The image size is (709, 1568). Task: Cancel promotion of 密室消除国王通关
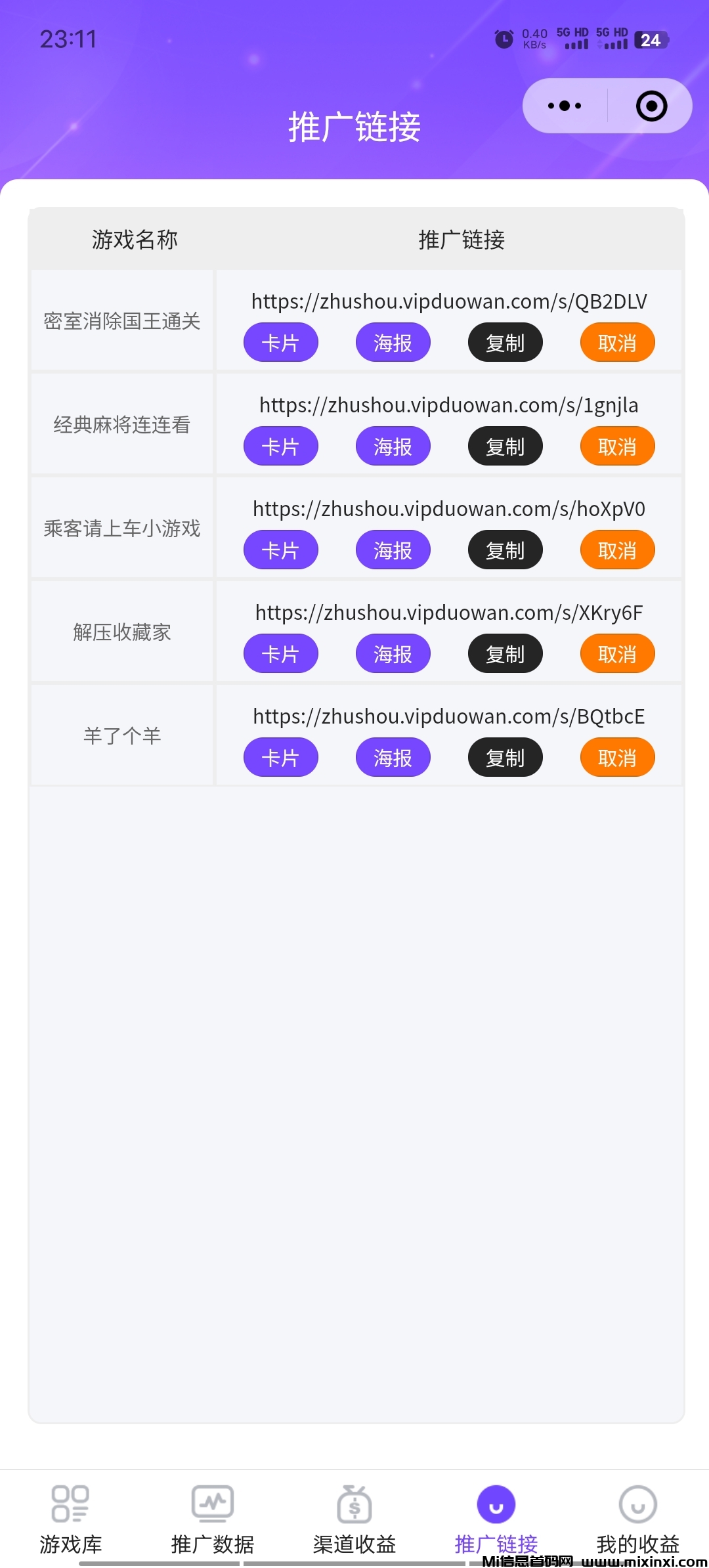(617, 342)
